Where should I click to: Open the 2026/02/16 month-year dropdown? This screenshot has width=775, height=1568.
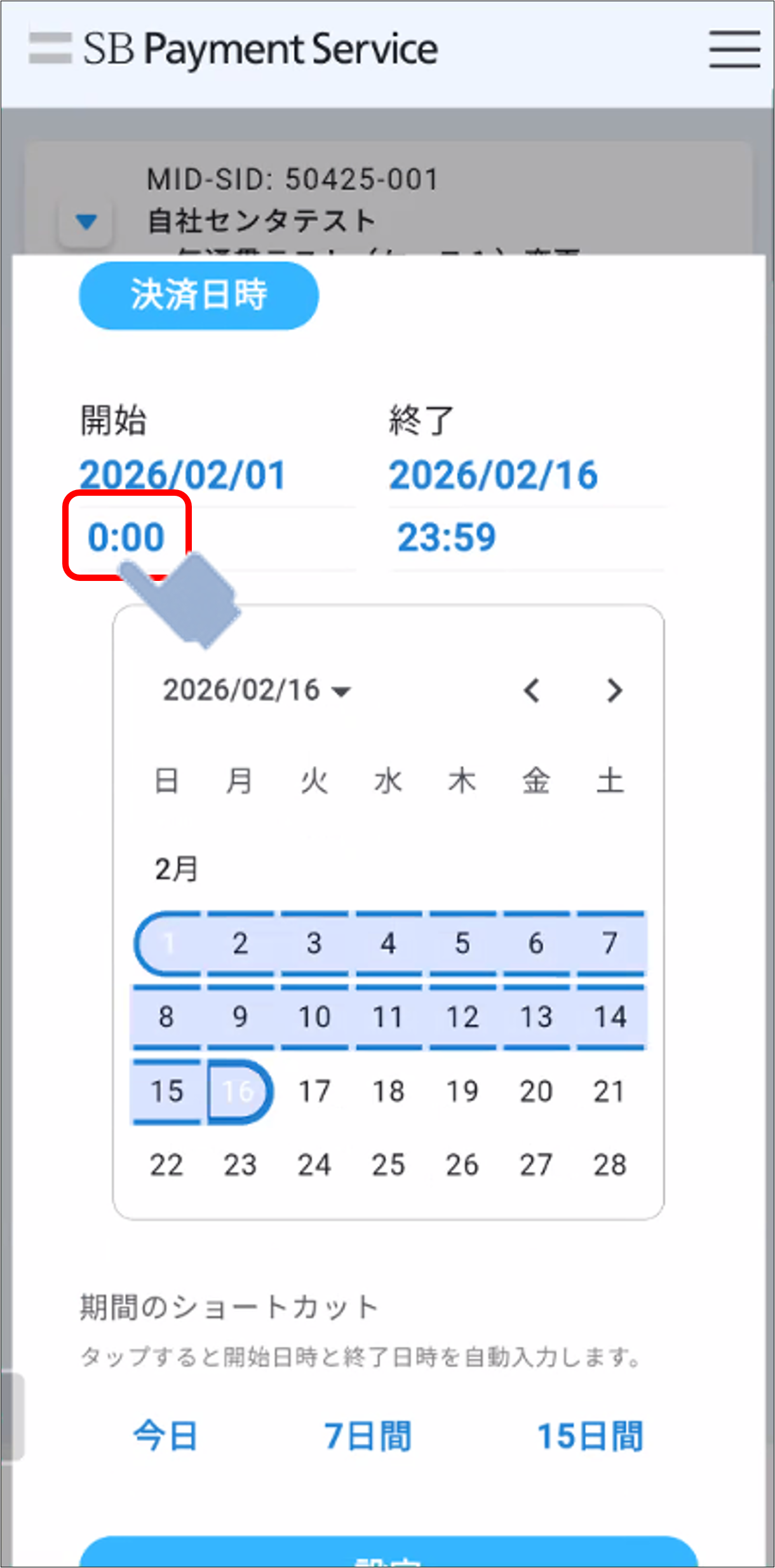[x=257, y=690]
